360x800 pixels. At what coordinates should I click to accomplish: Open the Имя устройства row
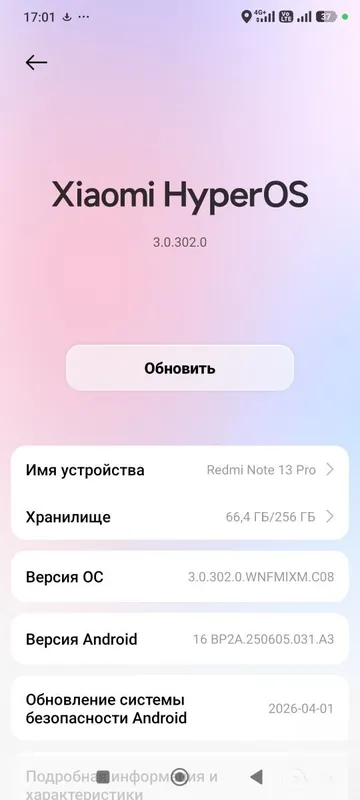179,470
